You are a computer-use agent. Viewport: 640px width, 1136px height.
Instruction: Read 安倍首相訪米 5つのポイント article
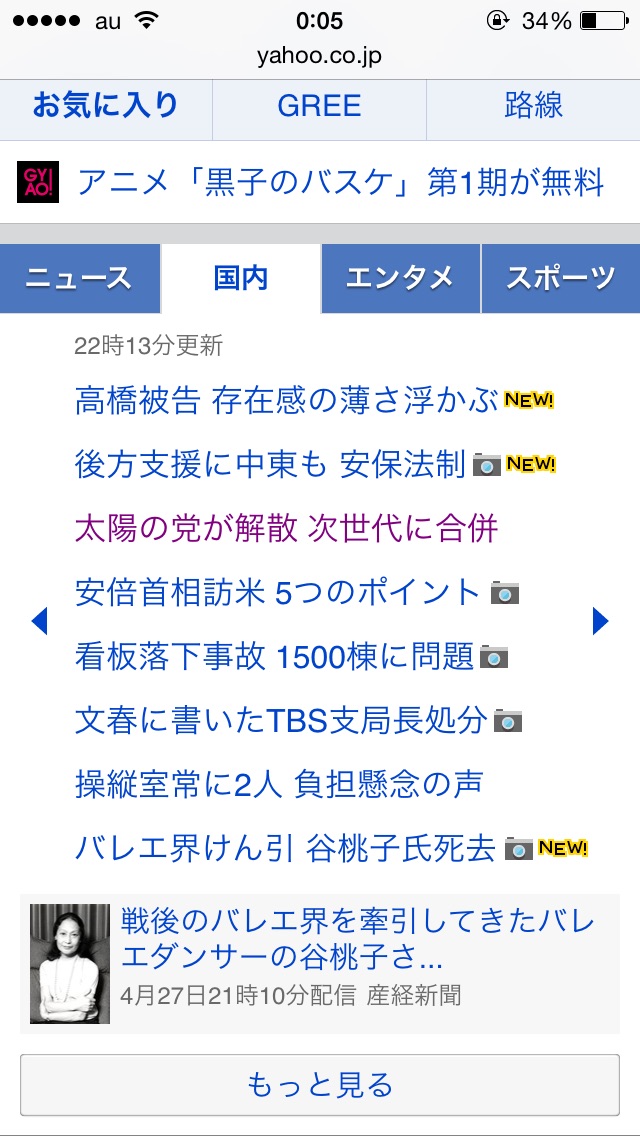point(278,592)
